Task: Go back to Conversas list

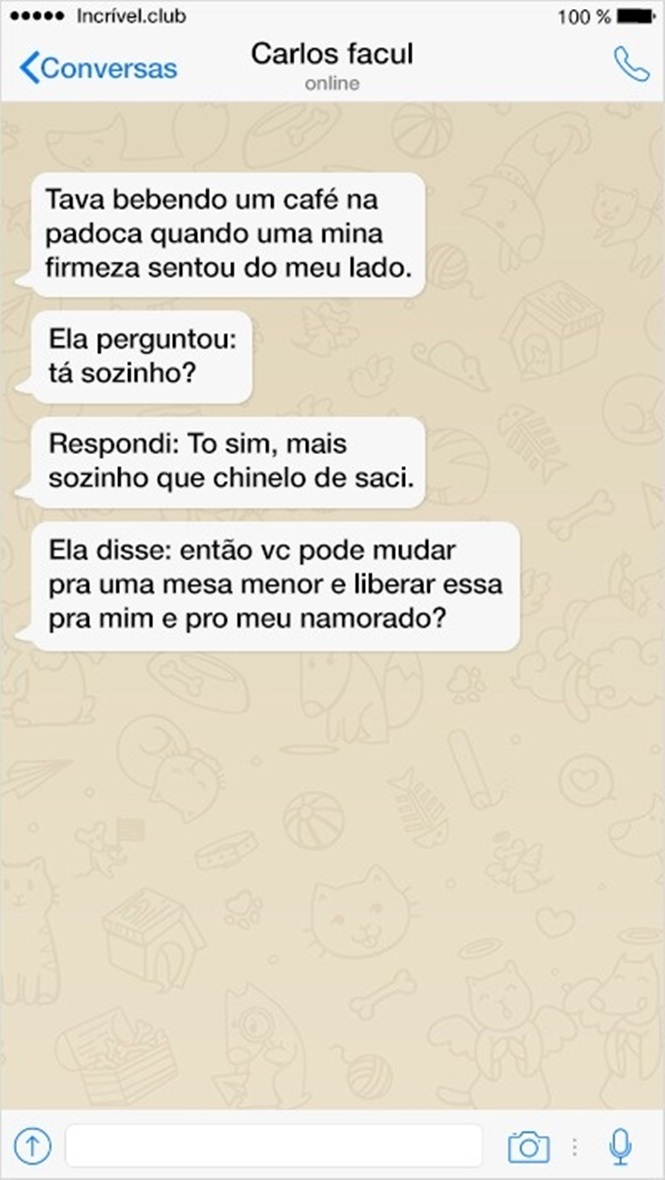Action: pos(98,68)
